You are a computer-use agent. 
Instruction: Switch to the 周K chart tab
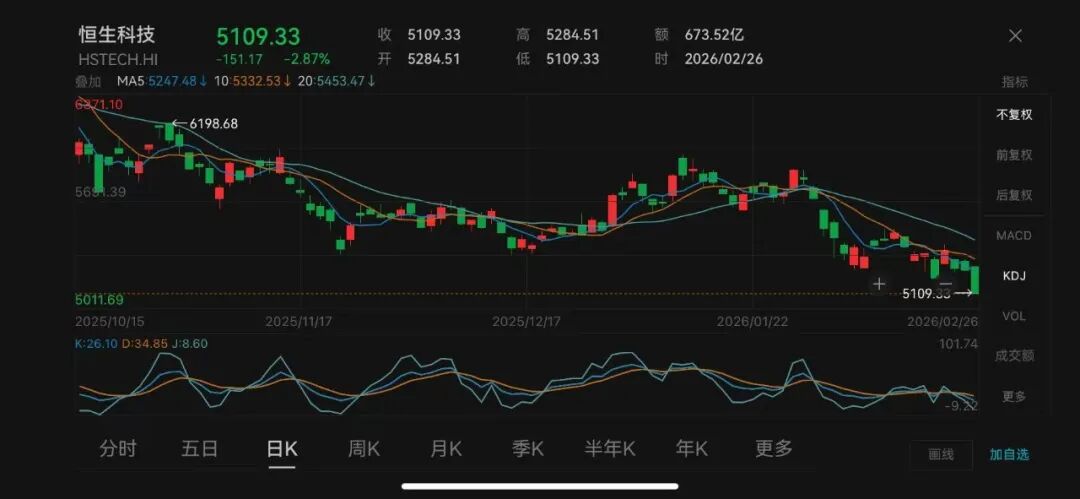click(364, 448)
